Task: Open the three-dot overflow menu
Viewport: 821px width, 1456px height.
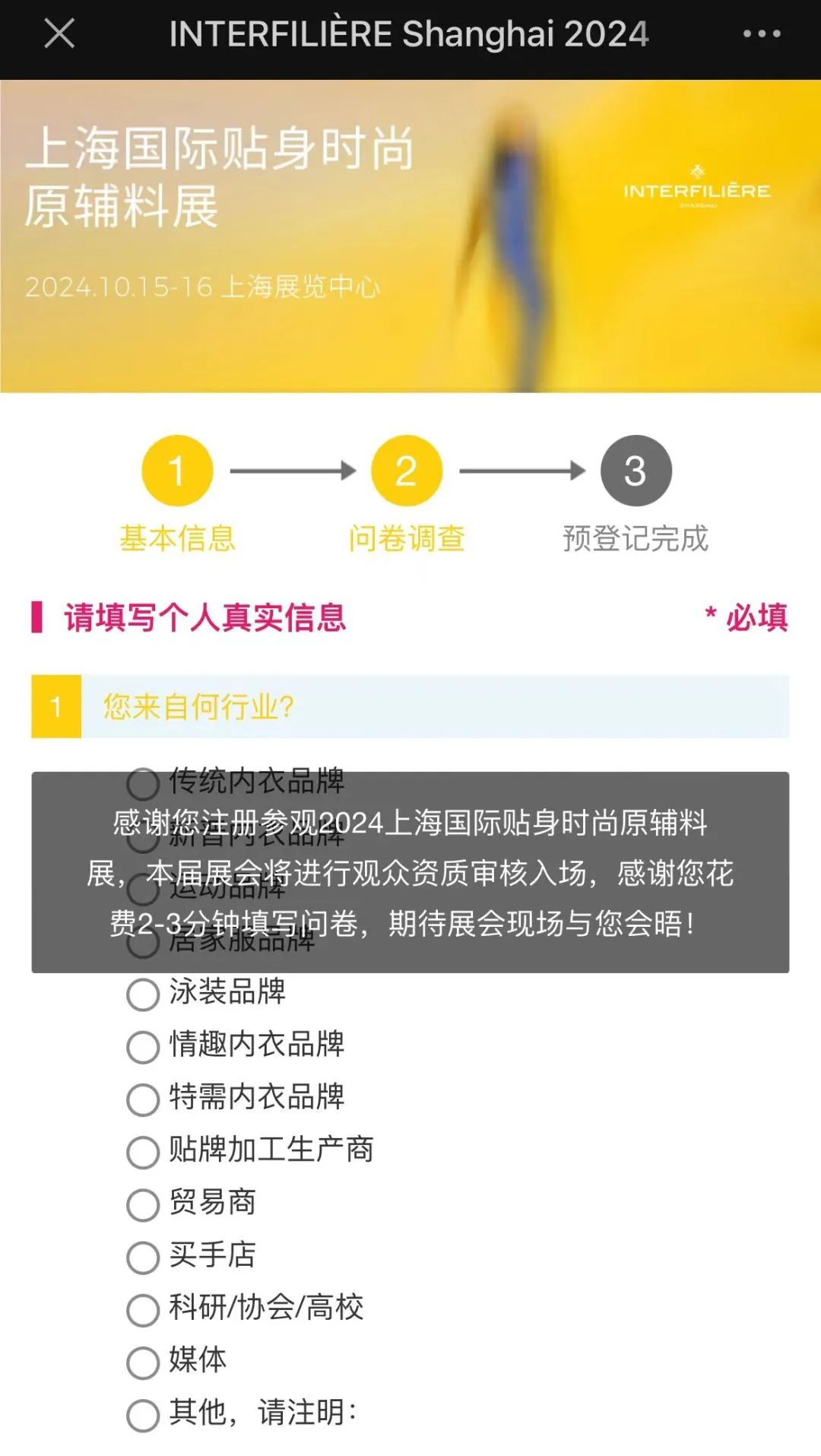Action: click(761, 34)
